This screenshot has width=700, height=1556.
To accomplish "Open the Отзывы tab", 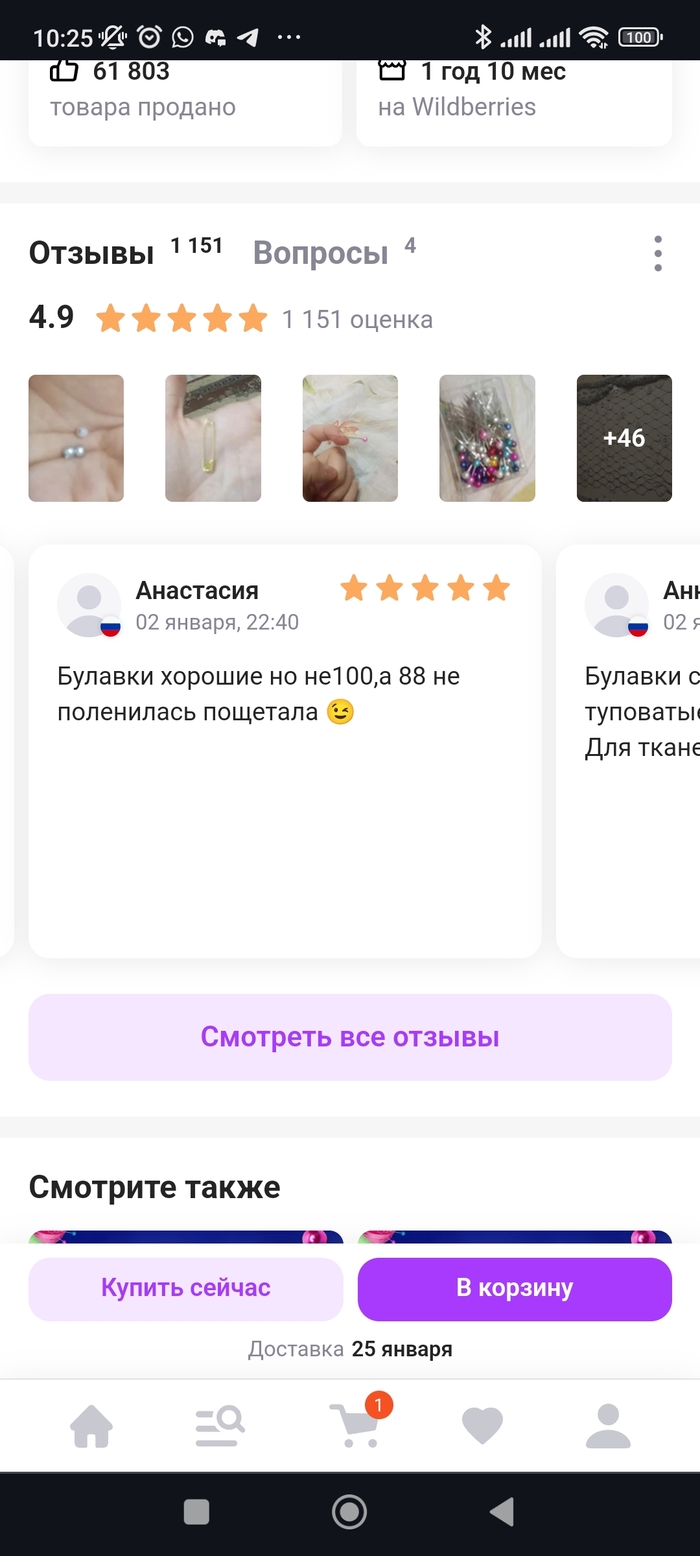I will click(x=91, y=253).
